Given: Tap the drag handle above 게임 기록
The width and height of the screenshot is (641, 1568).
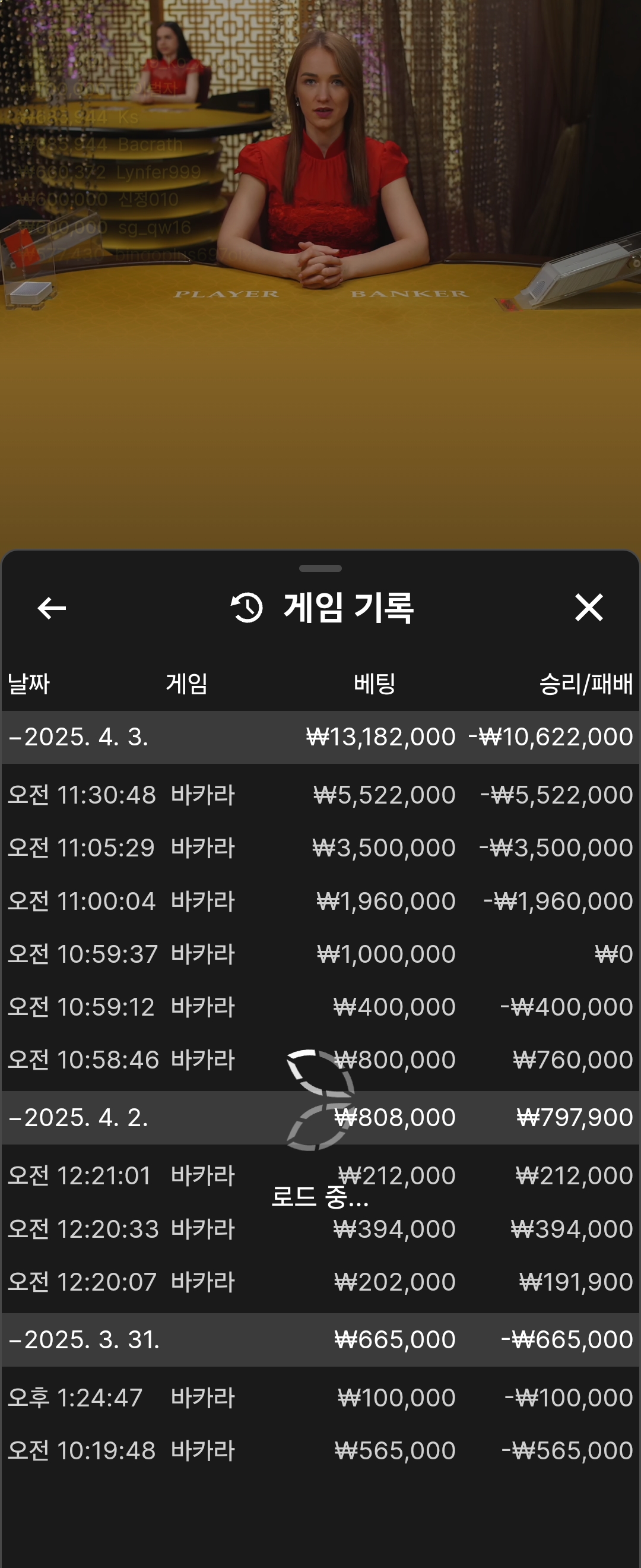Looking at the screenshot, I should coord(320,568).
